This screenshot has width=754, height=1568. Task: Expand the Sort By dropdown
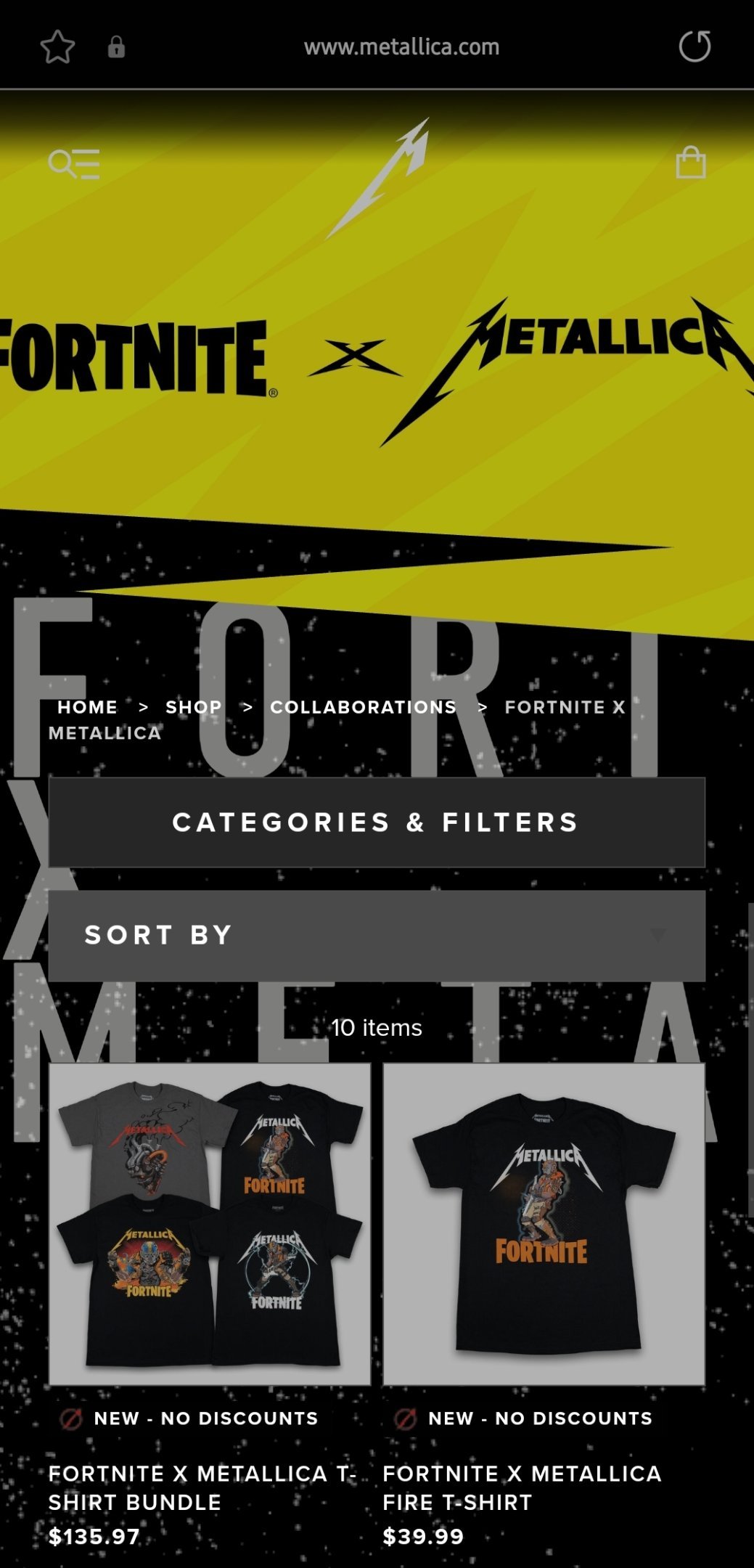(377, 936)
